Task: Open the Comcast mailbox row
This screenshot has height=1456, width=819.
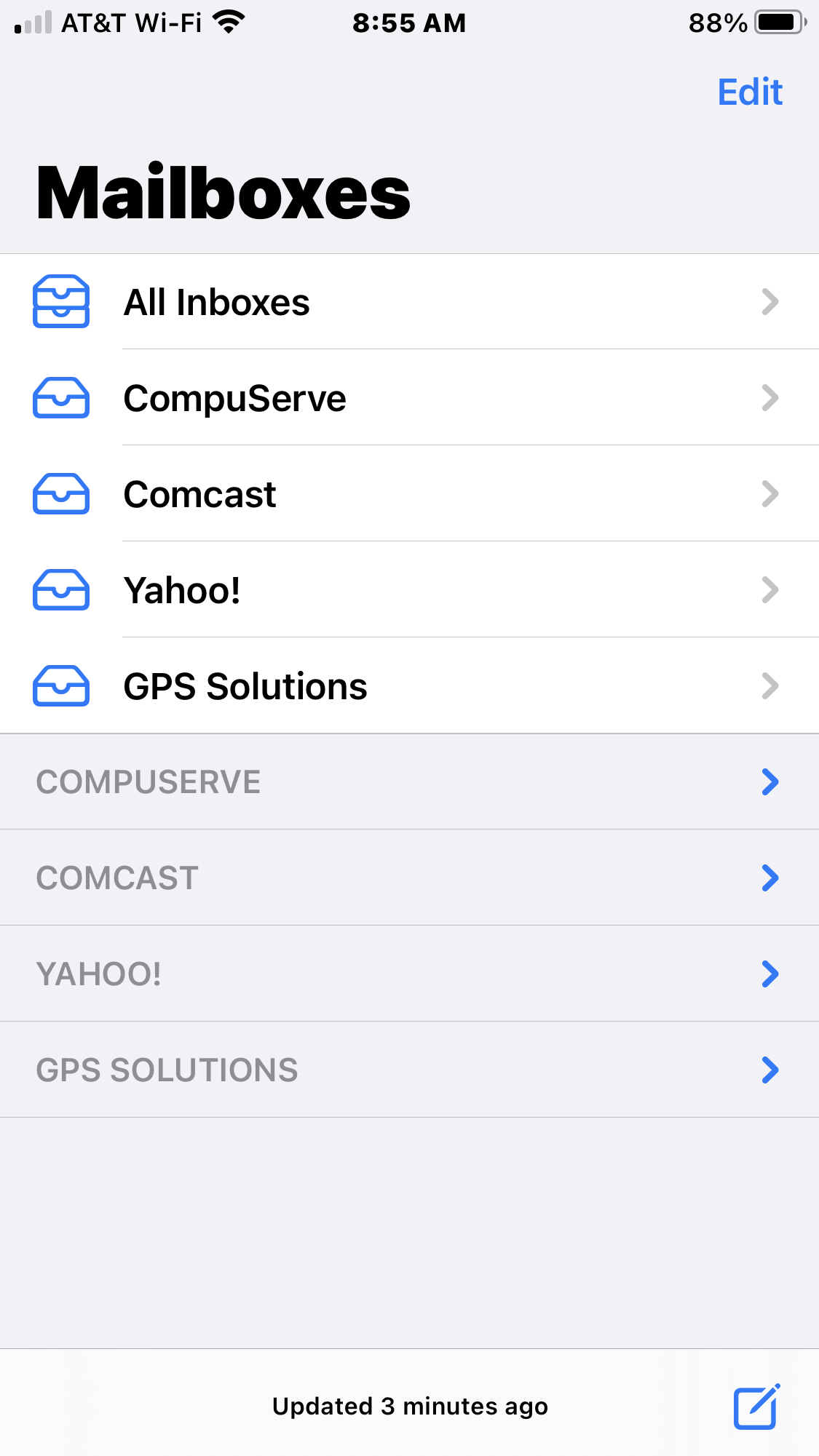Action: 410,495
